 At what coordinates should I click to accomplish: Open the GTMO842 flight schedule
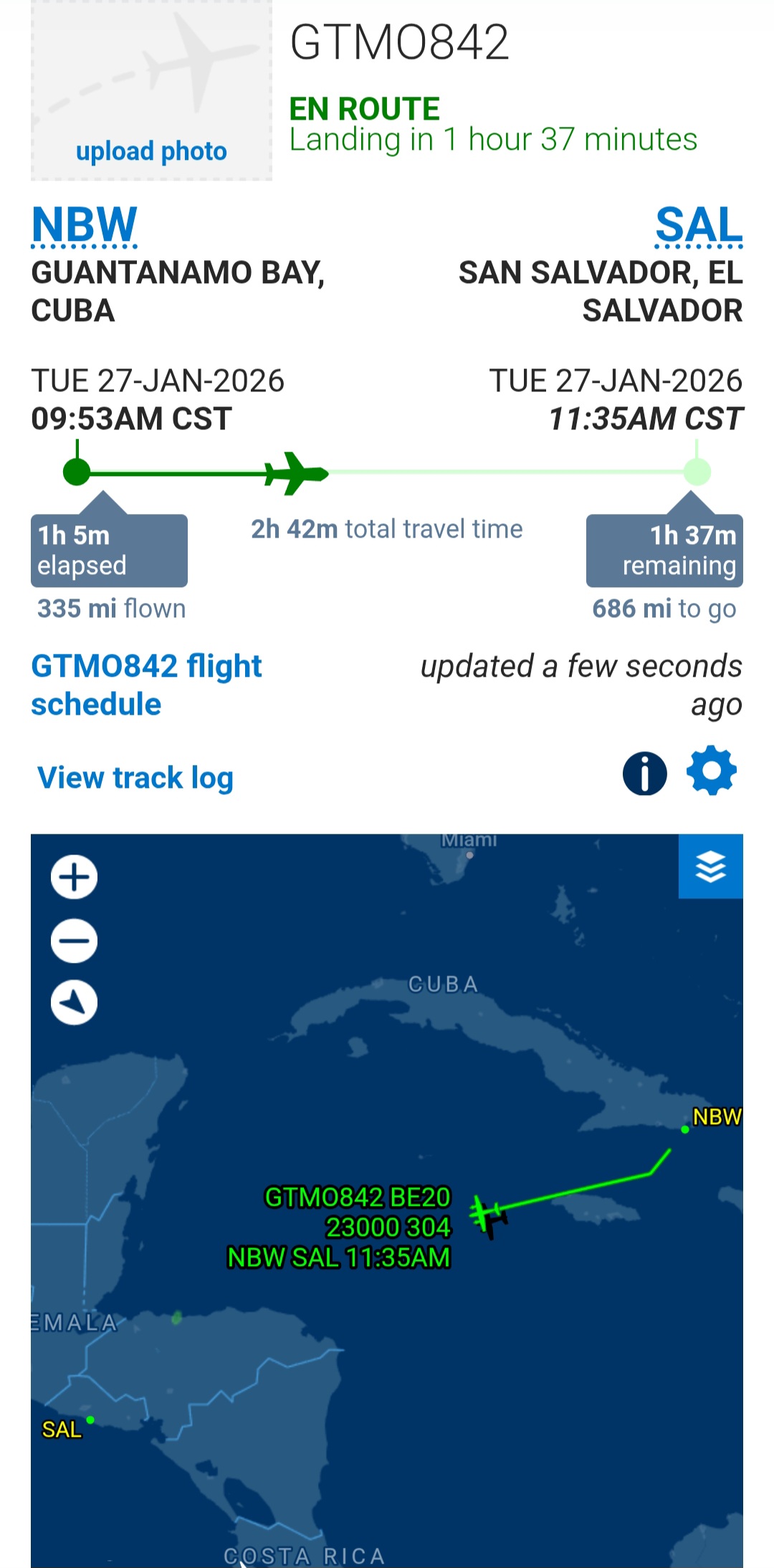146,685
